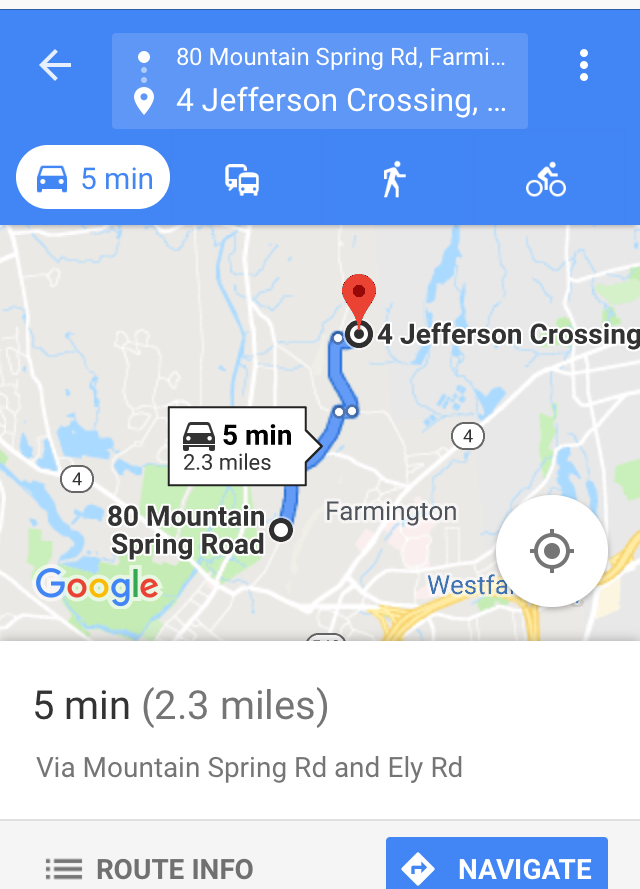Switch to public transit directions

pyautogui.click(x=242, y=181)
